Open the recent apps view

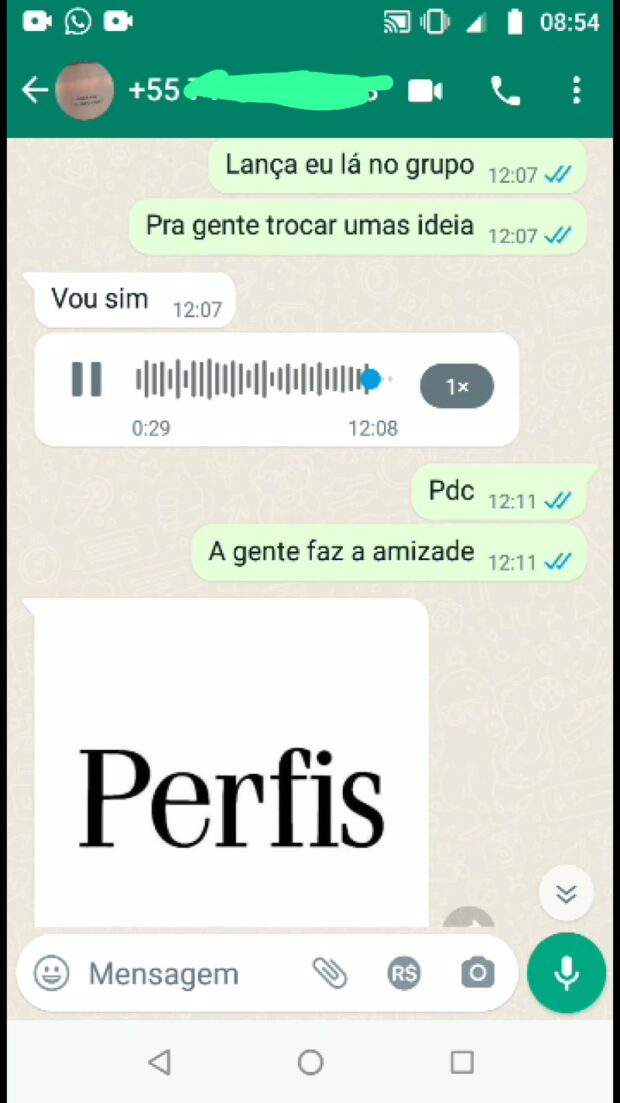461,1062
